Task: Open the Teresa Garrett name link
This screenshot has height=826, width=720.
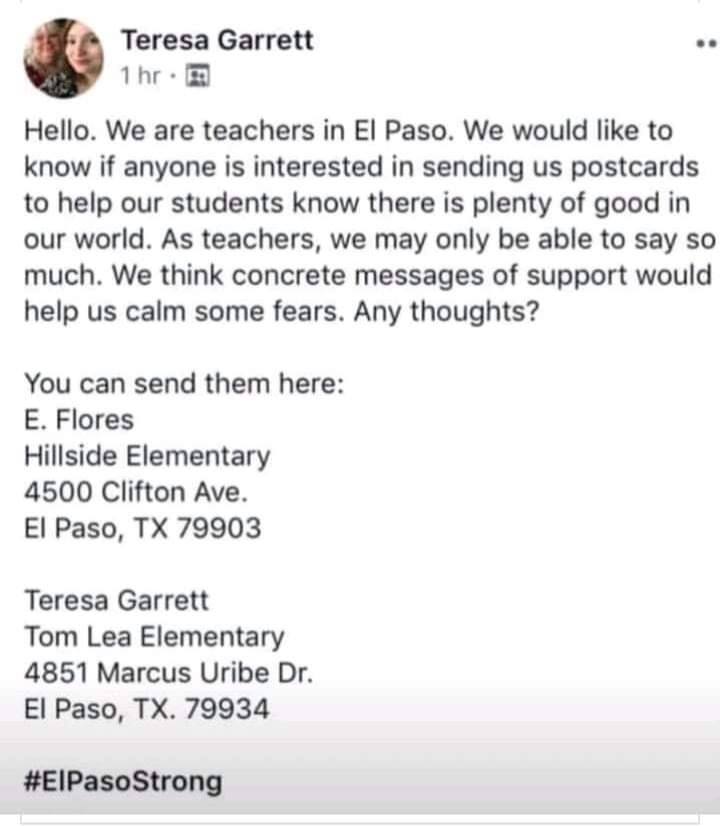Action: (x=216, y=40)
